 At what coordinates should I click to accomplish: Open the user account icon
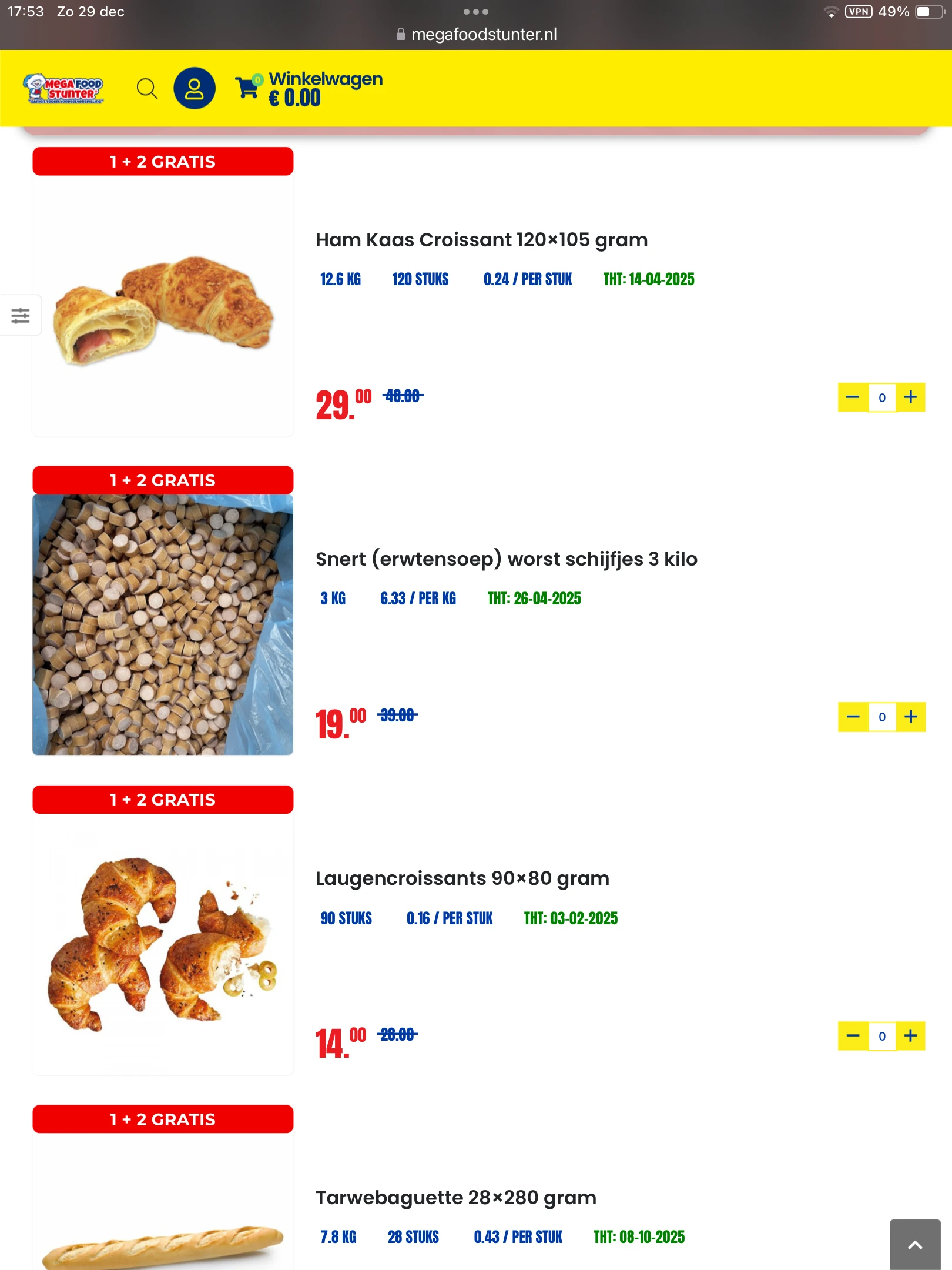(x=195, y=89)
